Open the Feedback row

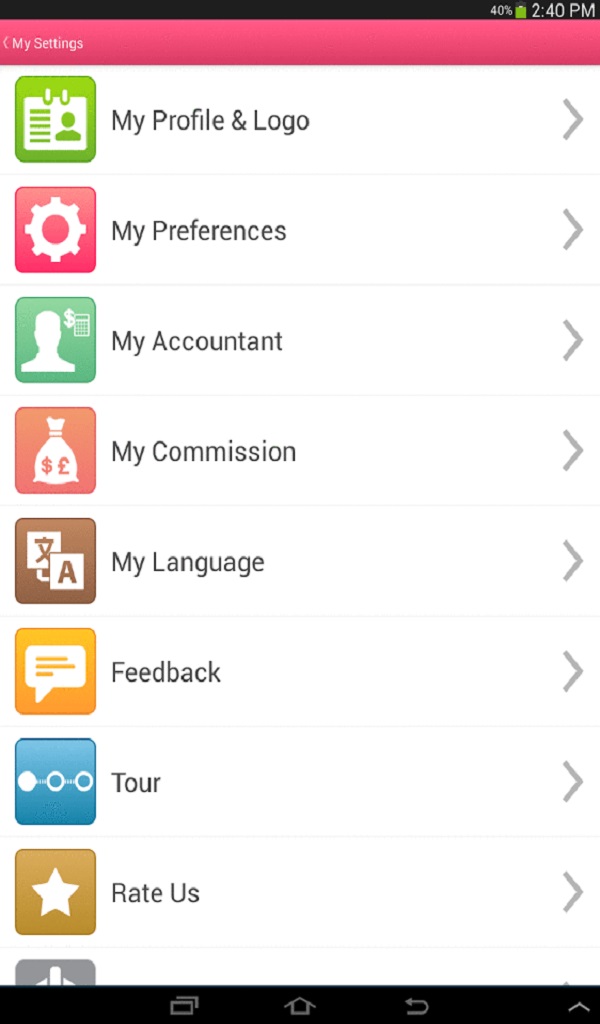[x=300, y=671]
